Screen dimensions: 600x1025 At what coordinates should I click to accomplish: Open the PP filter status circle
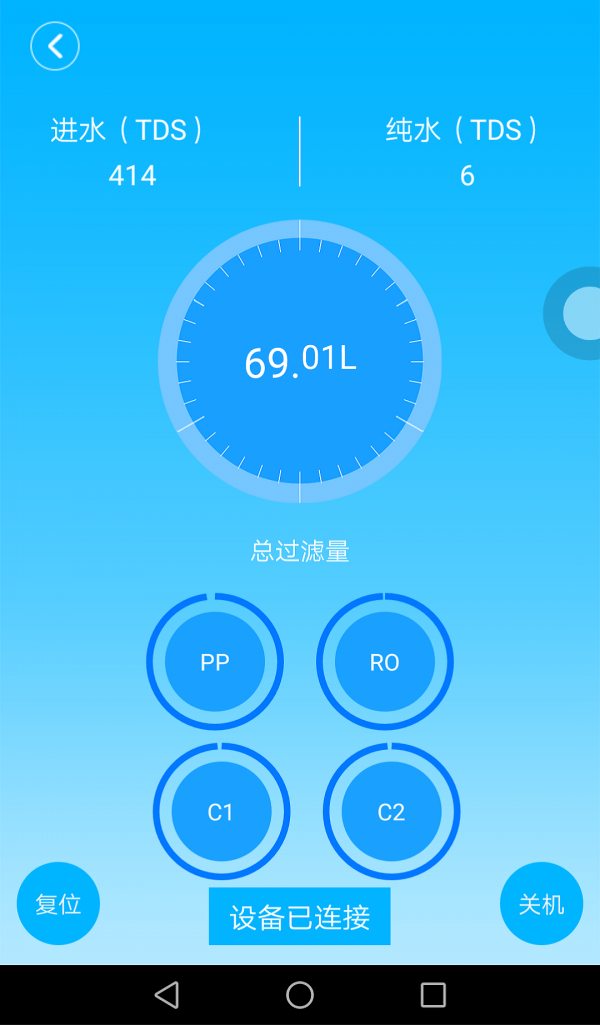click(215, 662)
